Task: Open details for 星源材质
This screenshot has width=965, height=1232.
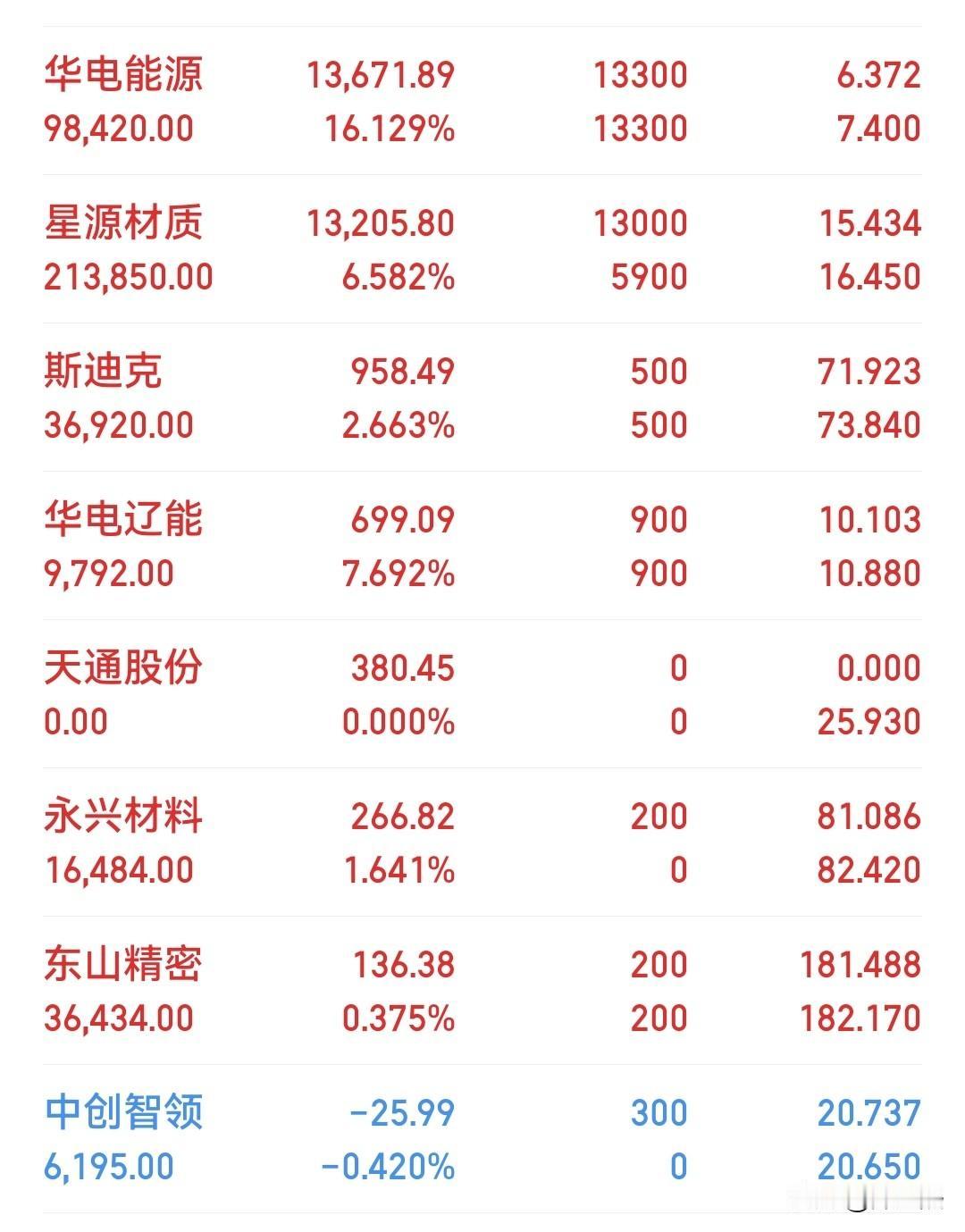Action: [x=123, y=224]
